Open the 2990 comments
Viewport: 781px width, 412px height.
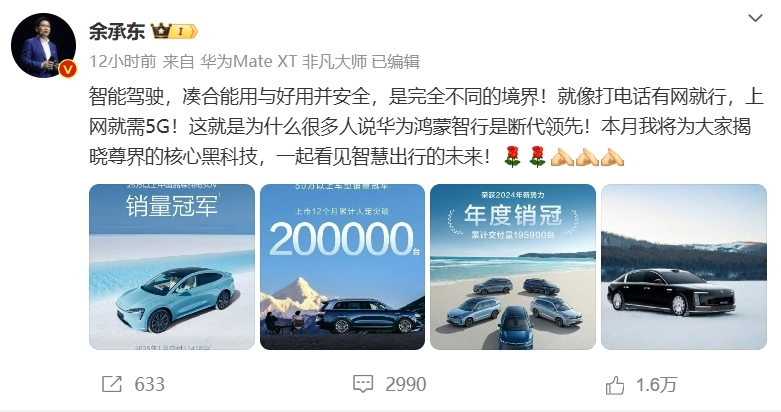[391, 384]
